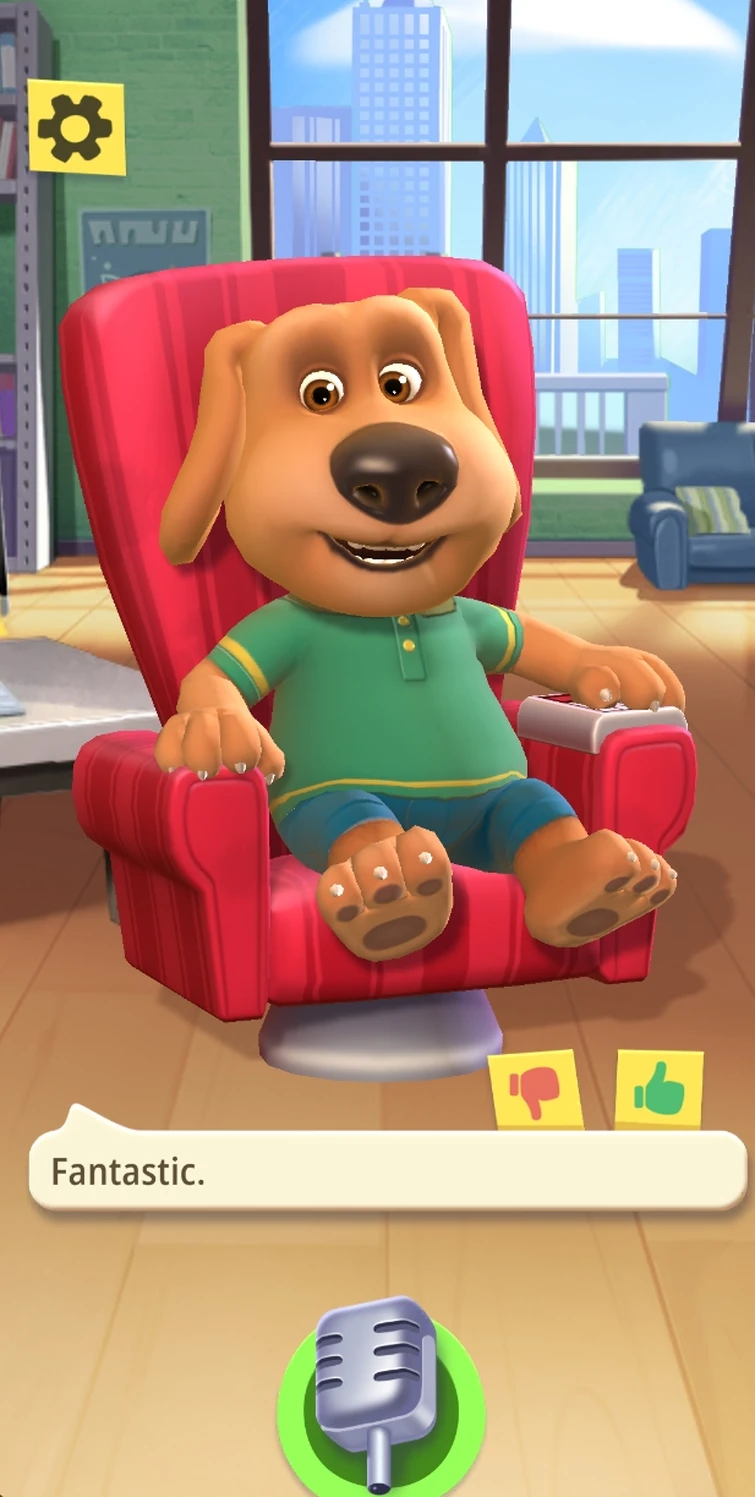Give the response a thumbs down
Screen dimensions: 755x1497
[x=537, y=1089]
